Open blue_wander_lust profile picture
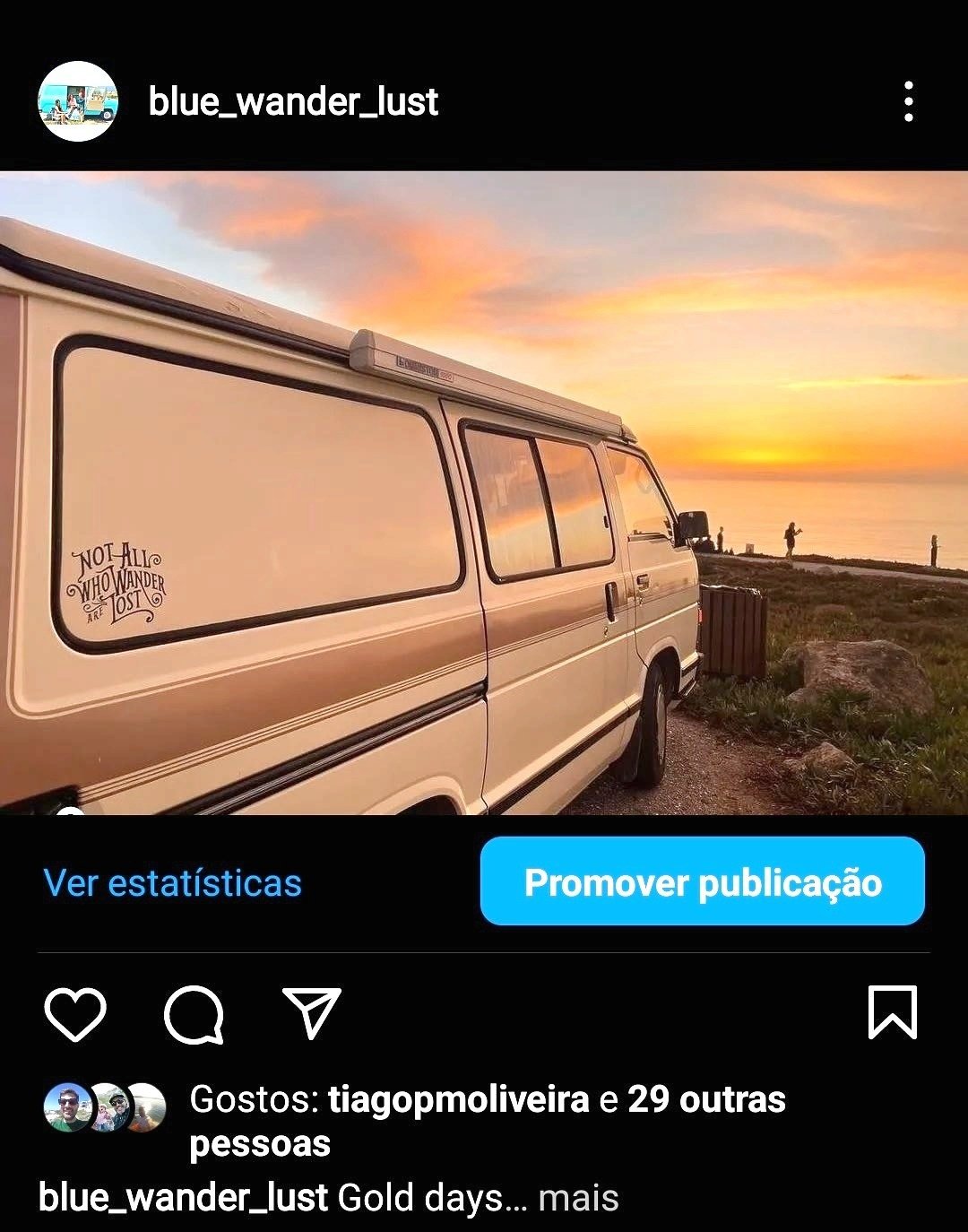Viewport: 968px width, 1232px height. click(x=78, y=101)
